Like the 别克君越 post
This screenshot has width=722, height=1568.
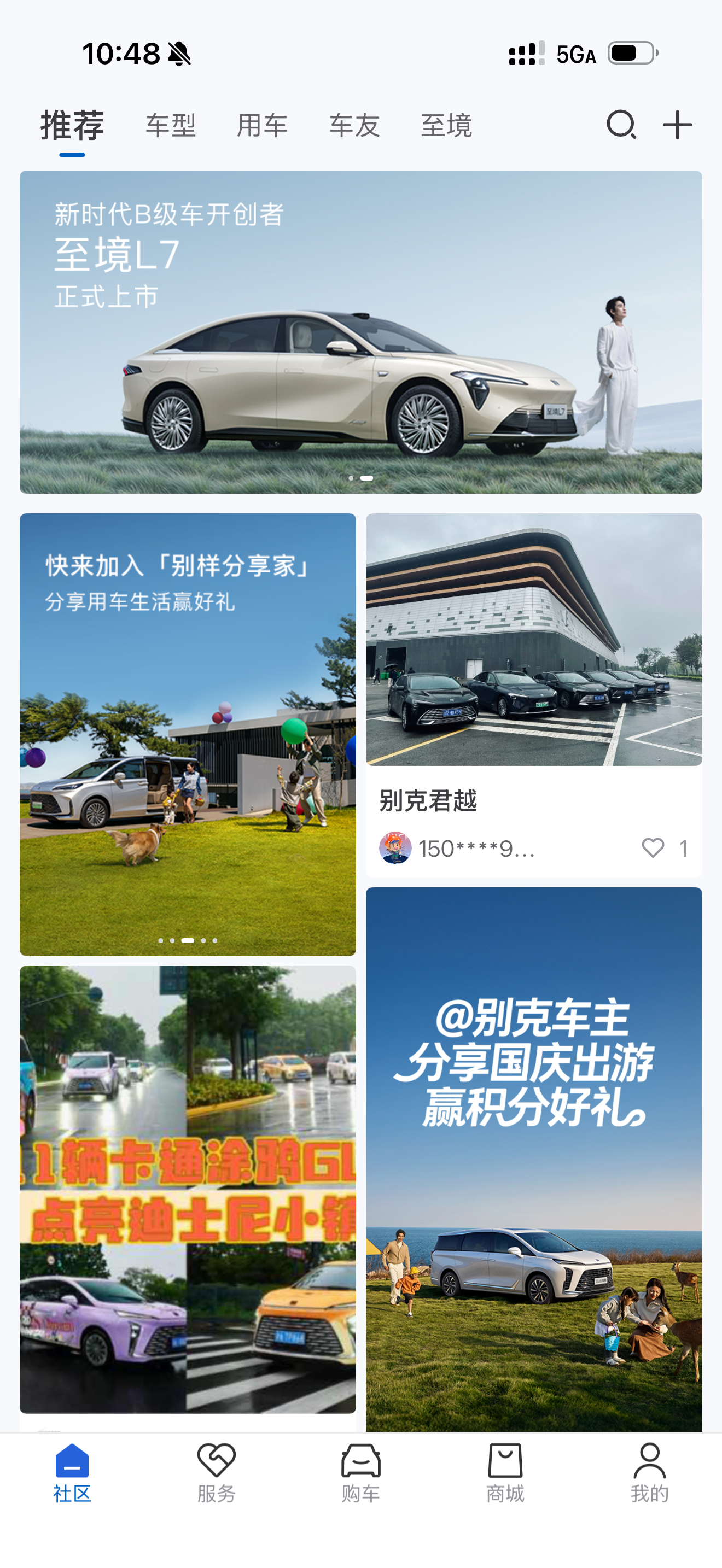pyautogui.click(x=653, y=848)
